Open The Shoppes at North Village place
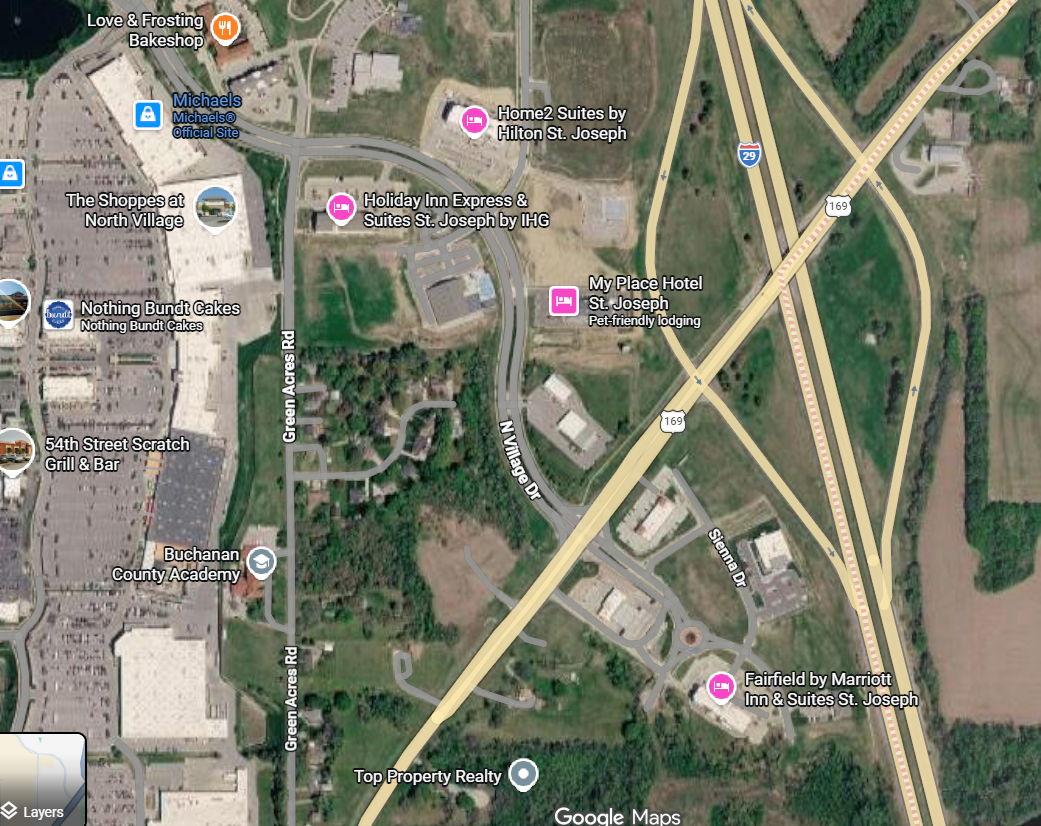Image resolution: width=1041 pixels, height=826 pixels. pos(216,207)
